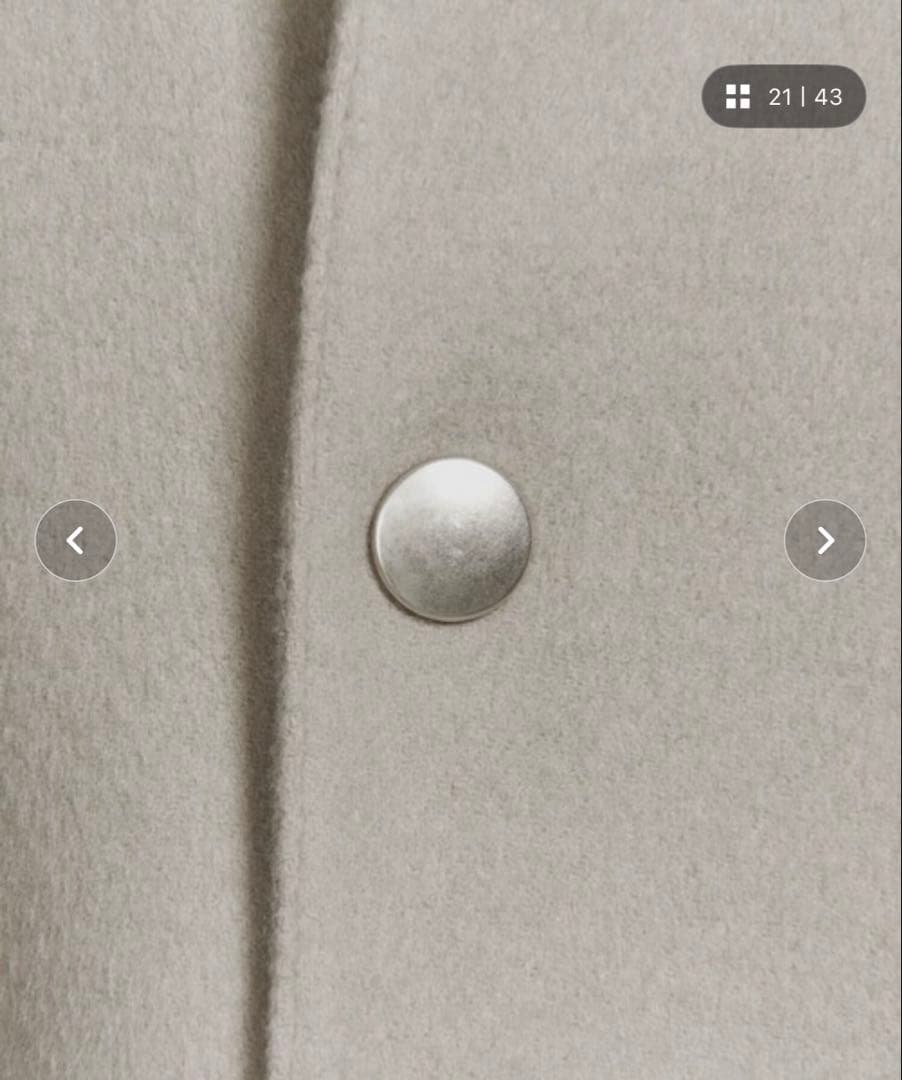Screen dimensions: 902x1080
Task: Go to the previous product image
Action: click(76, 540)
